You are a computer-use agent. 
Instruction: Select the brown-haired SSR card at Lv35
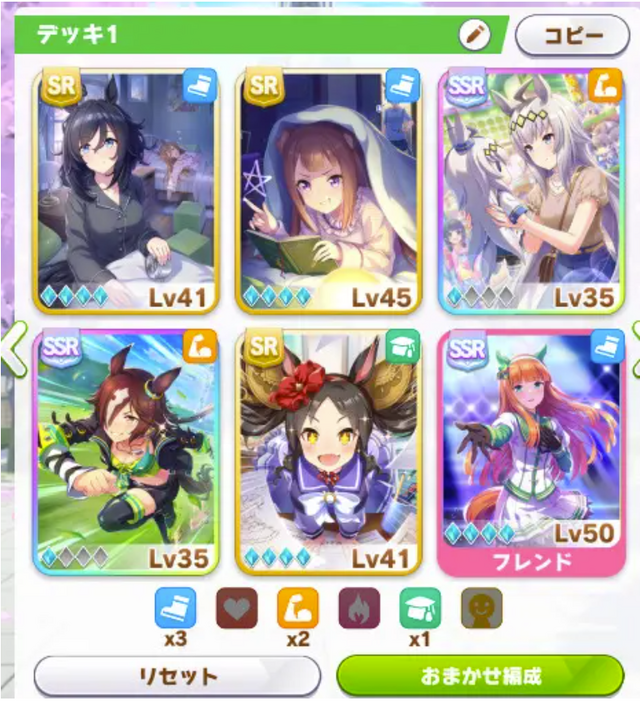coord(125,452)
